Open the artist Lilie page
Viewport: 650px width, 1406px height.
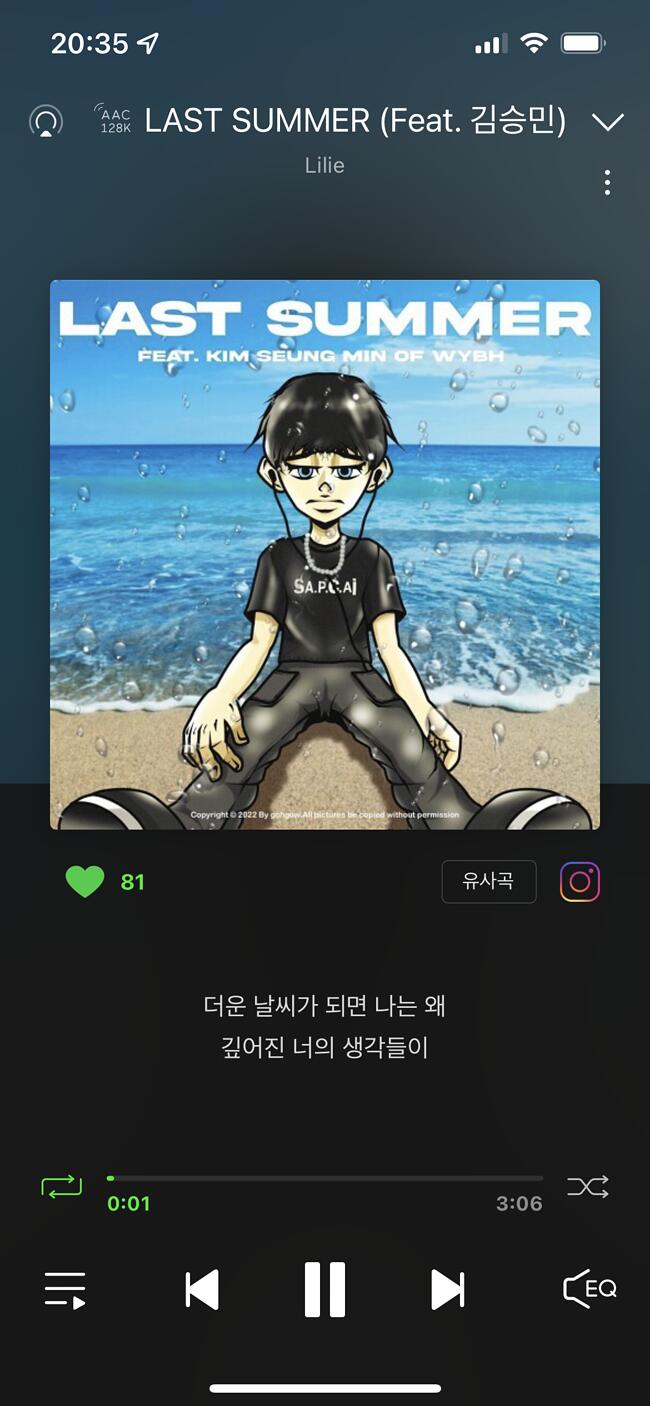click(x=325, y=165)
